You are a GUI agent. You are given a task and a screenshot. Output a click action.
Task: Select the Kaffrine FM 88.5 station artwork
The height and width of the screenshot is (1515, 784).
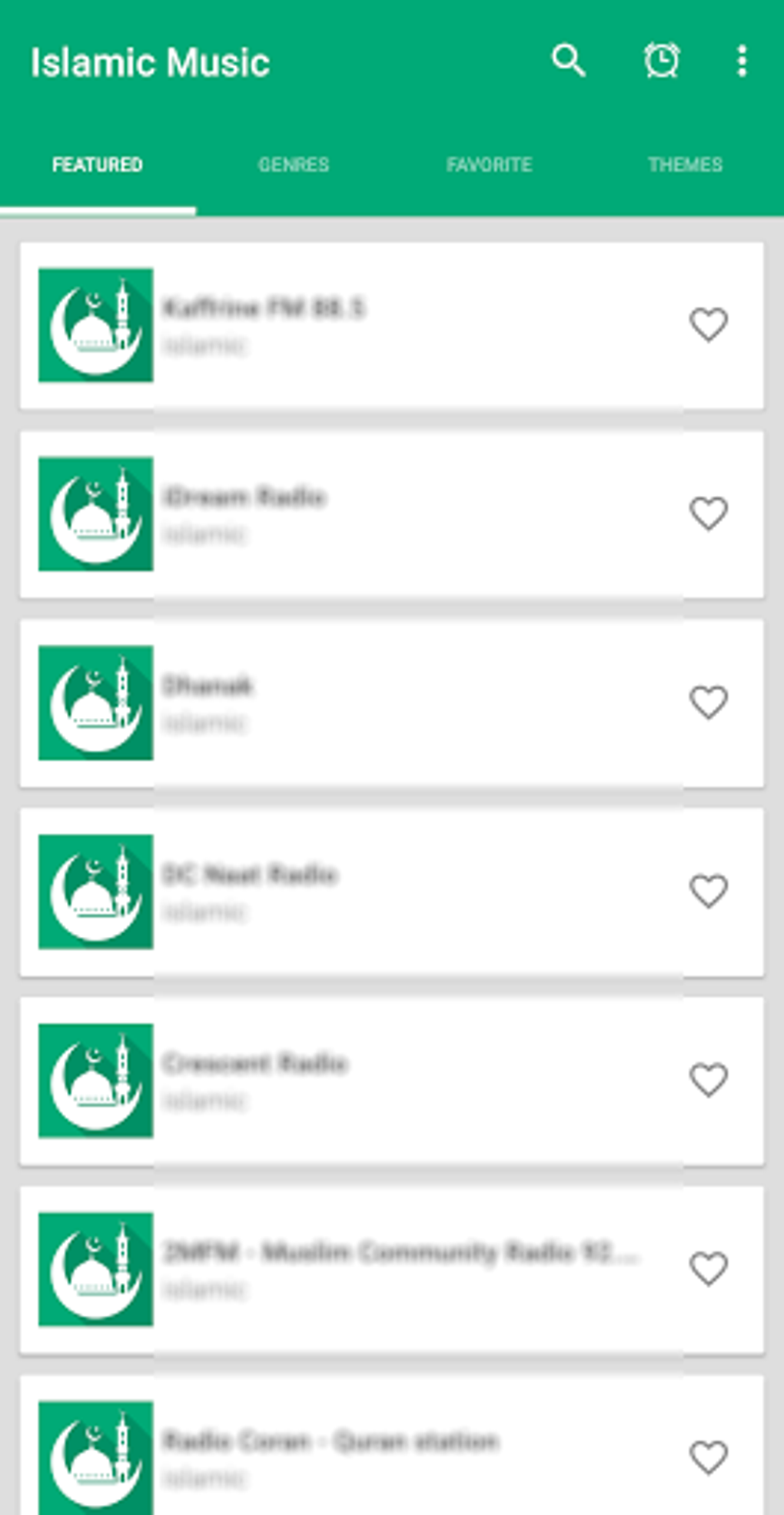pos(95,323)
